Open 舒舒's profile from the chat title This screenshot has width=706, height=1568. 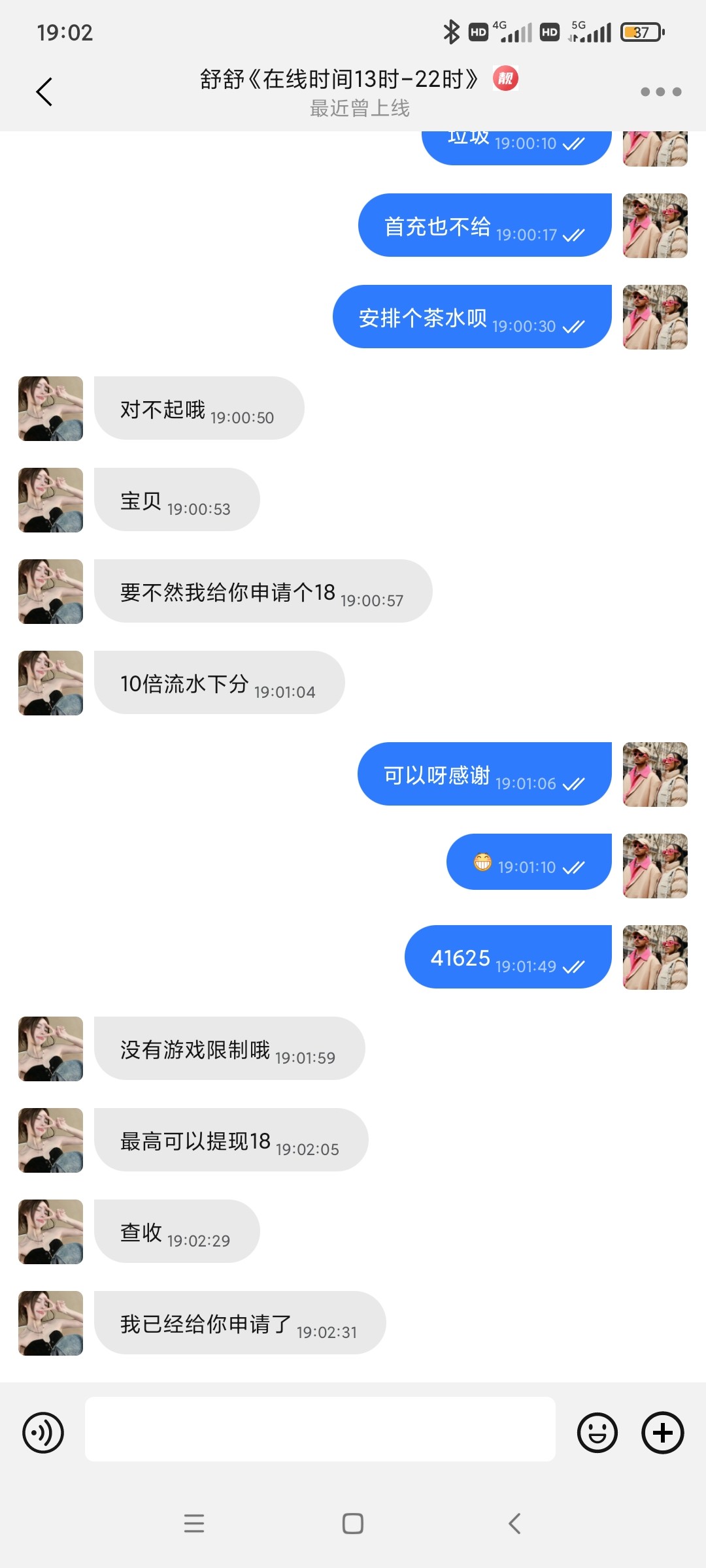[339, 80]
